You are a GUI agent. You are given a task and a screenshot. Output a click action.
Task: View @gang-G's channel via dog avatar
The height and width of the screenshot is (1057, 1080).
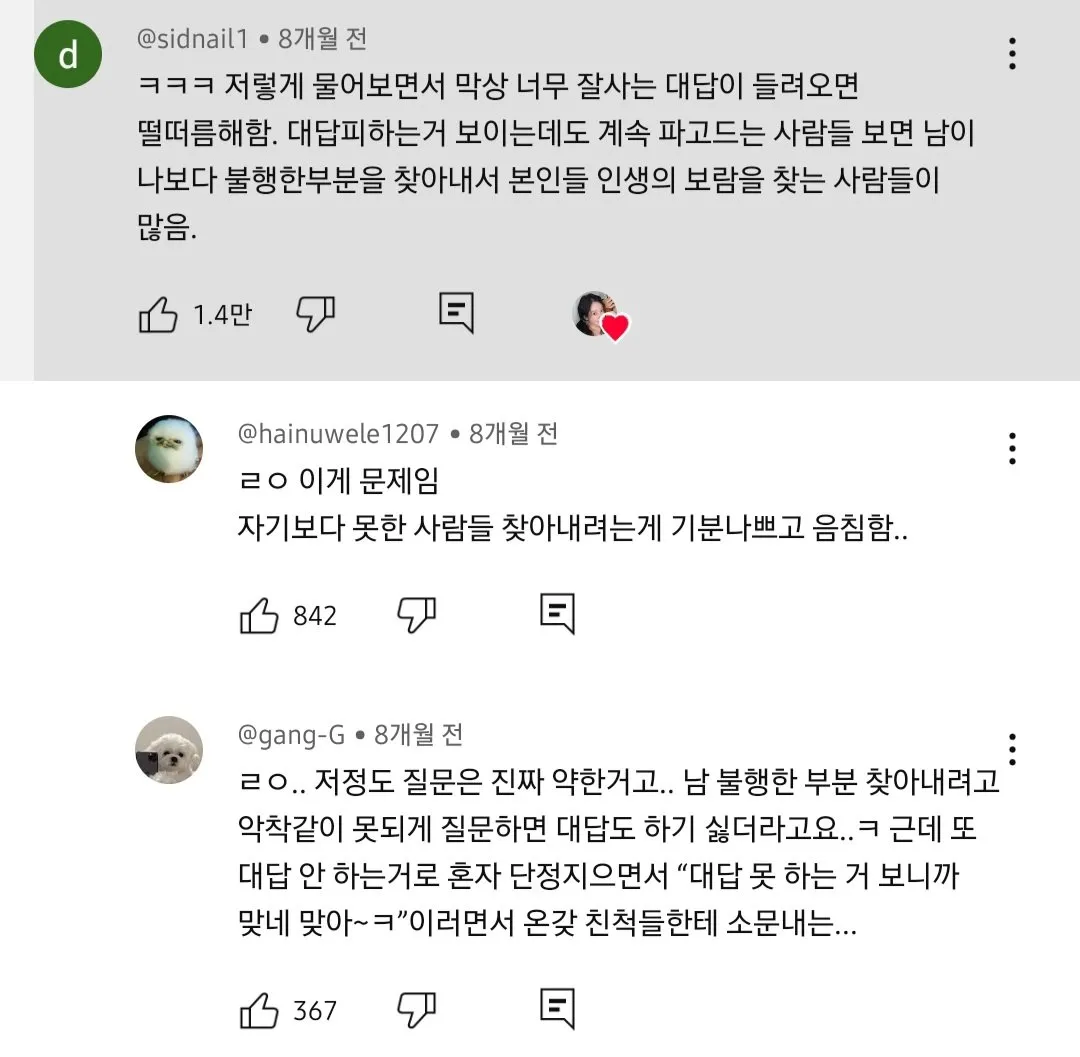[x=169, y=750]
